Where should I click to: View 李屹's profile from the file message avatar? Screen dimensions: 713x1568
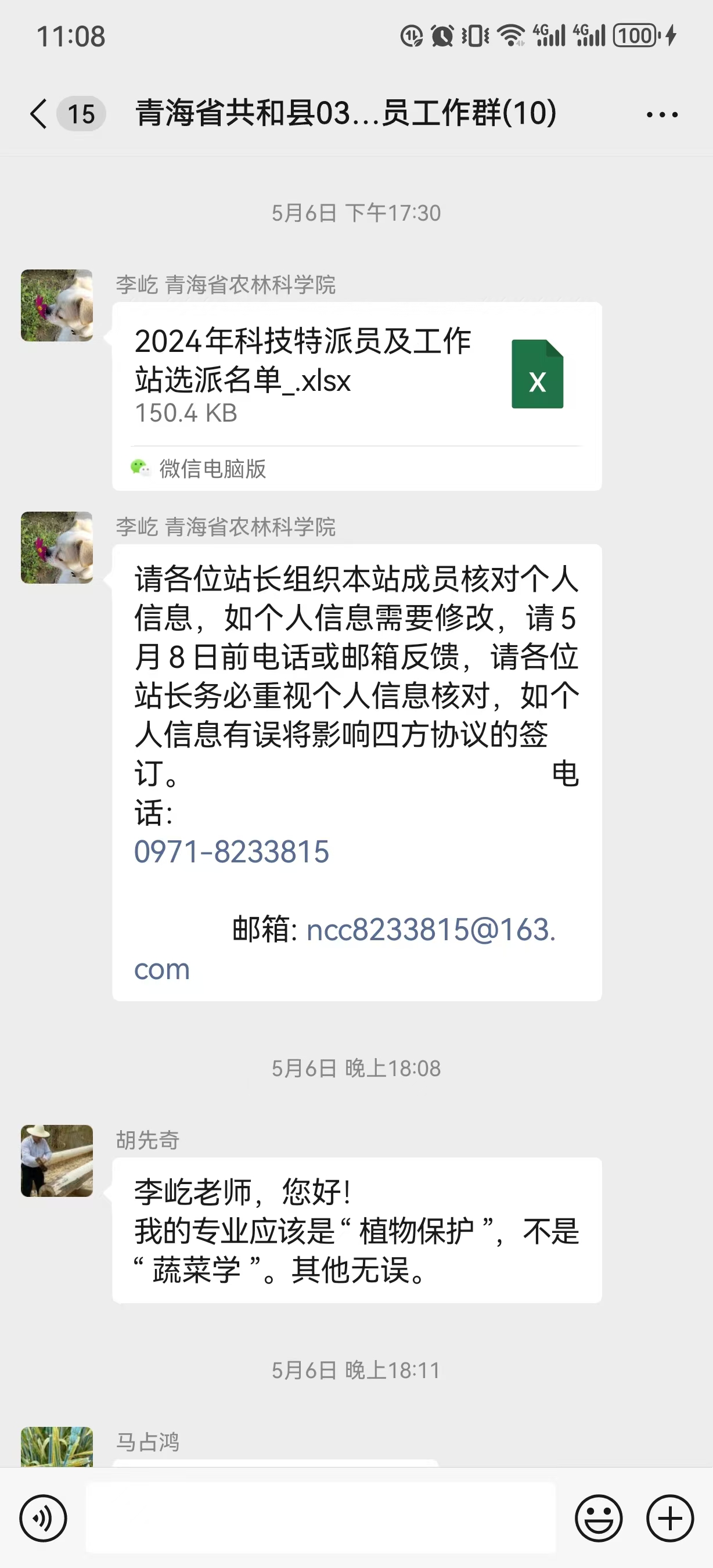(56, 305)
